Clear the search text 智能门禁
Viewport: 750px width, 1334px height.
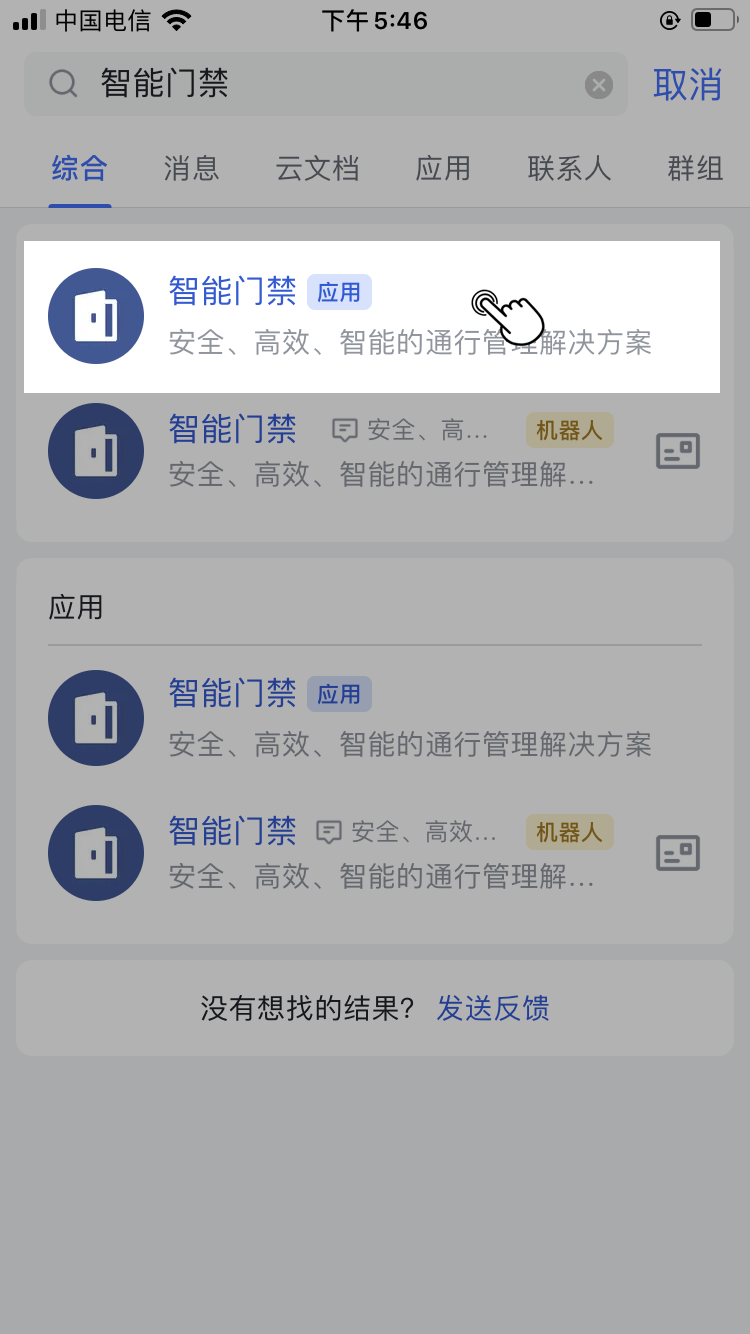599,85
